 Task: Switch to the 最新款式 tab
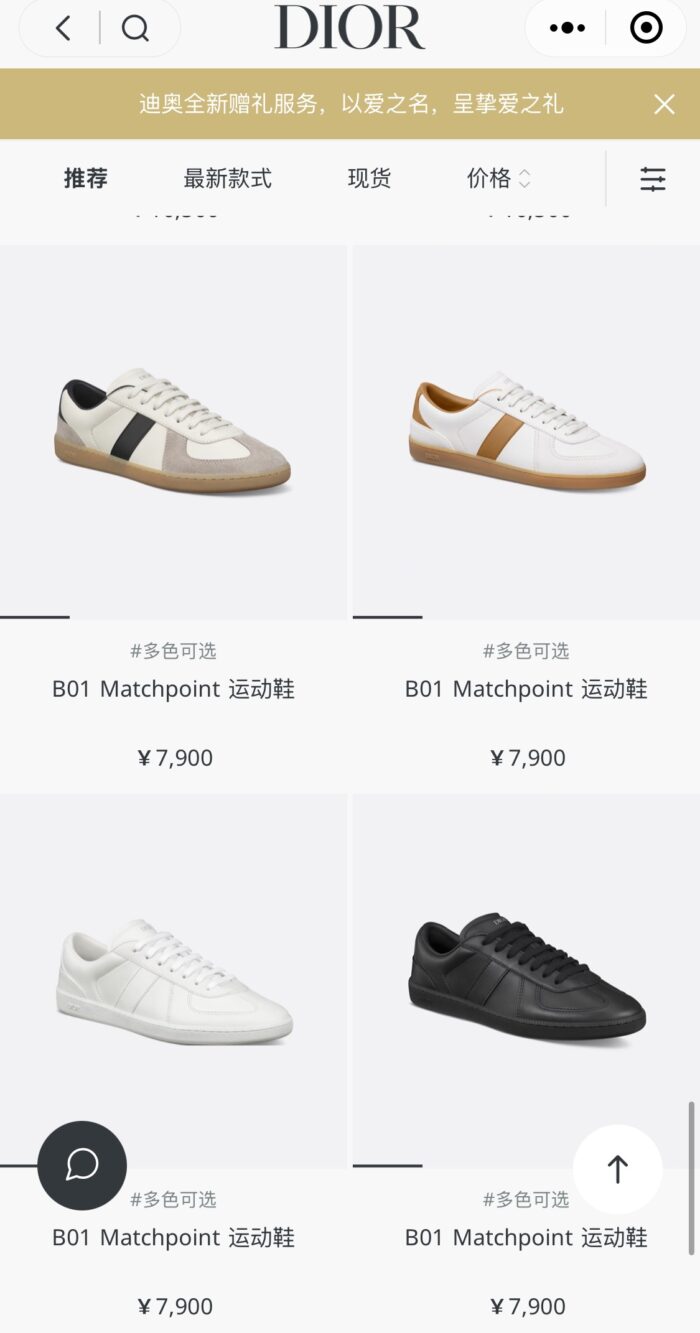point(227,179)
